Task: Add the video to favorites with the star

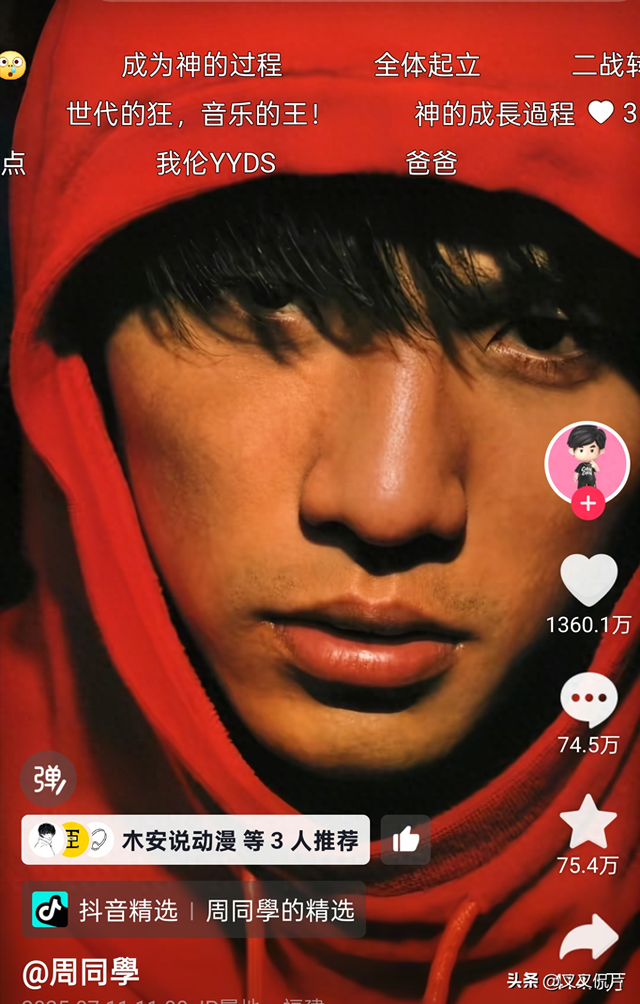Action: pos(588,822)
